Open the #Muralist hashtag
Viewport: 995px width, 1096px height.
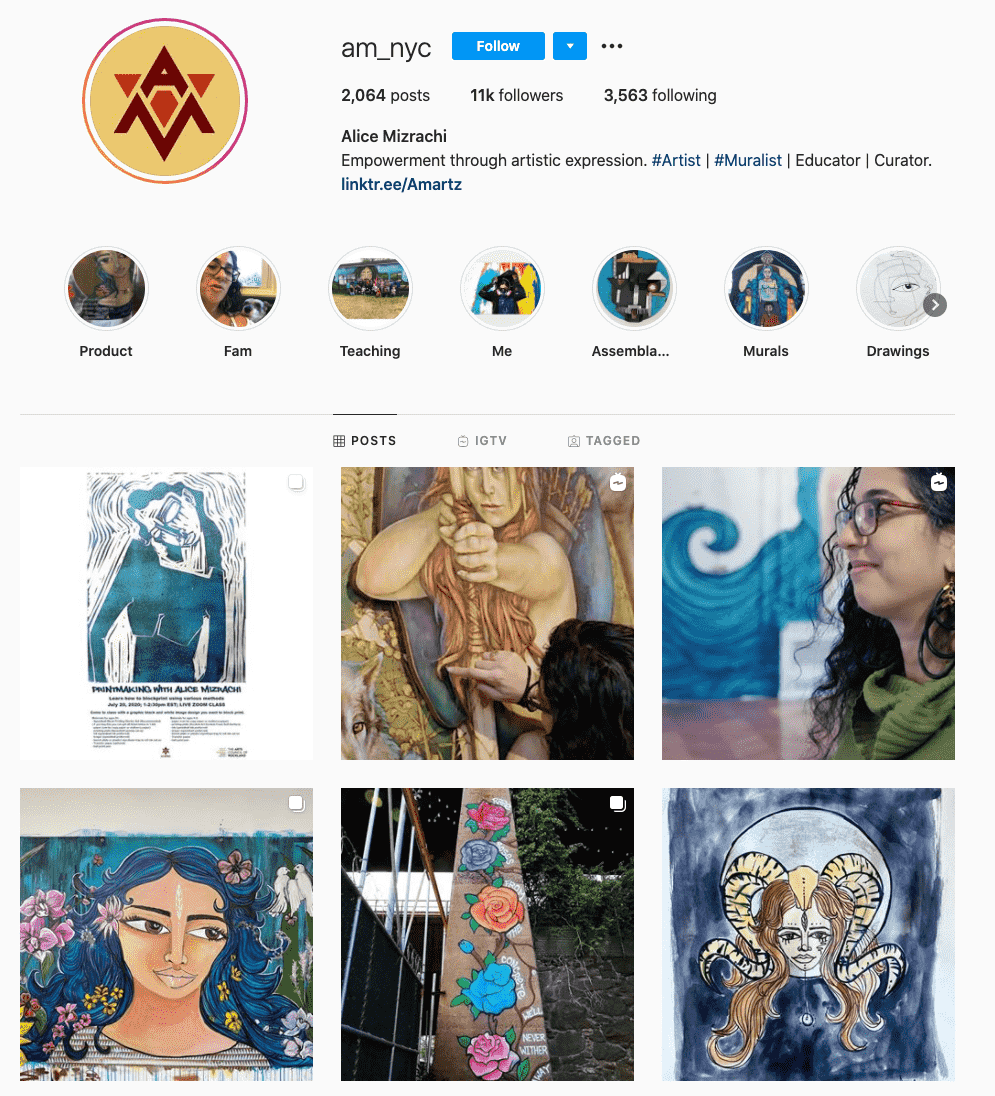(748, 160)
